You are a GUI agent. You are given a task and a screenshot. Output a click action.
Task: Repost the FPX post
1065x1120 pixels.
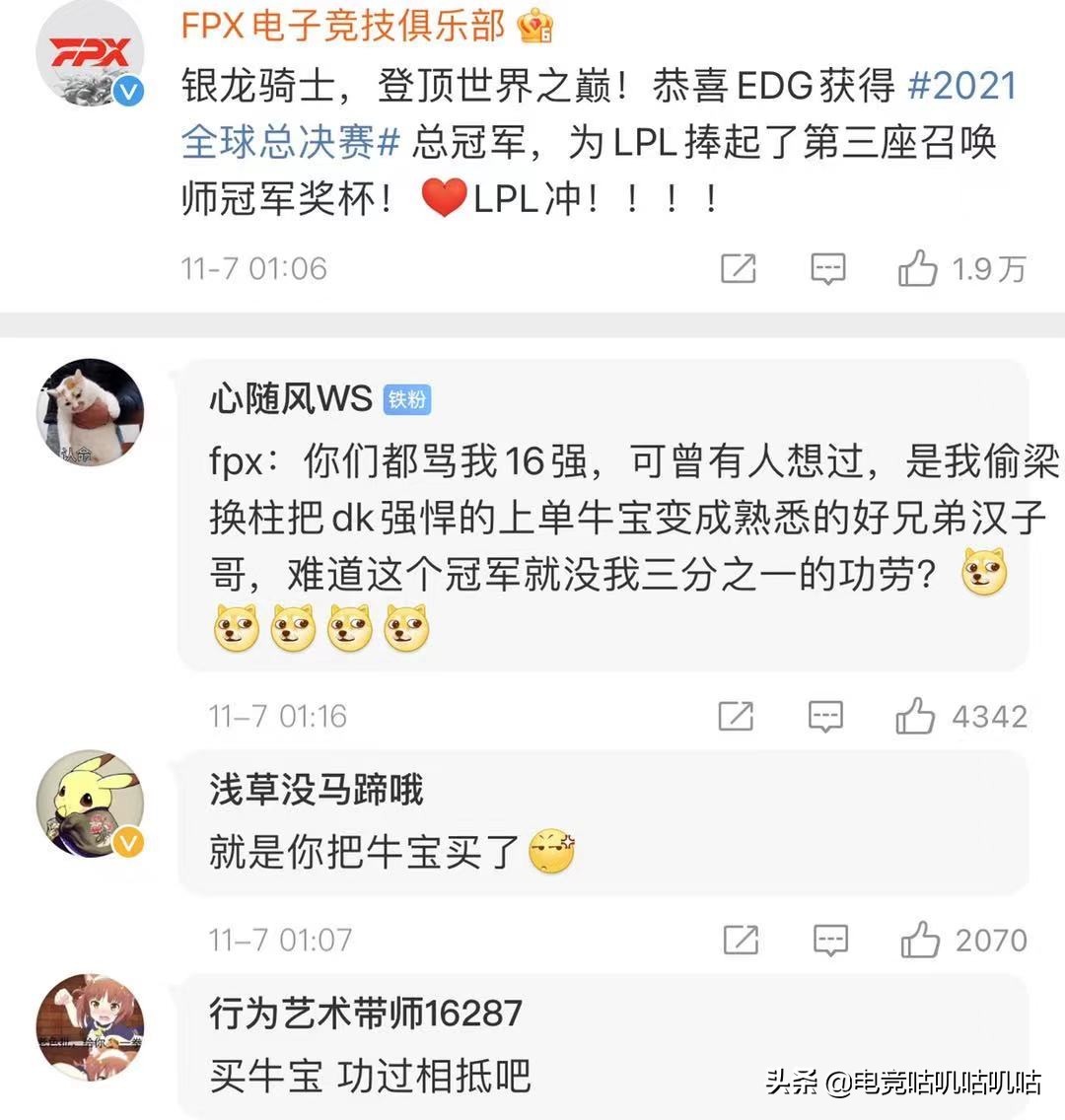click(x=738, y=268)
